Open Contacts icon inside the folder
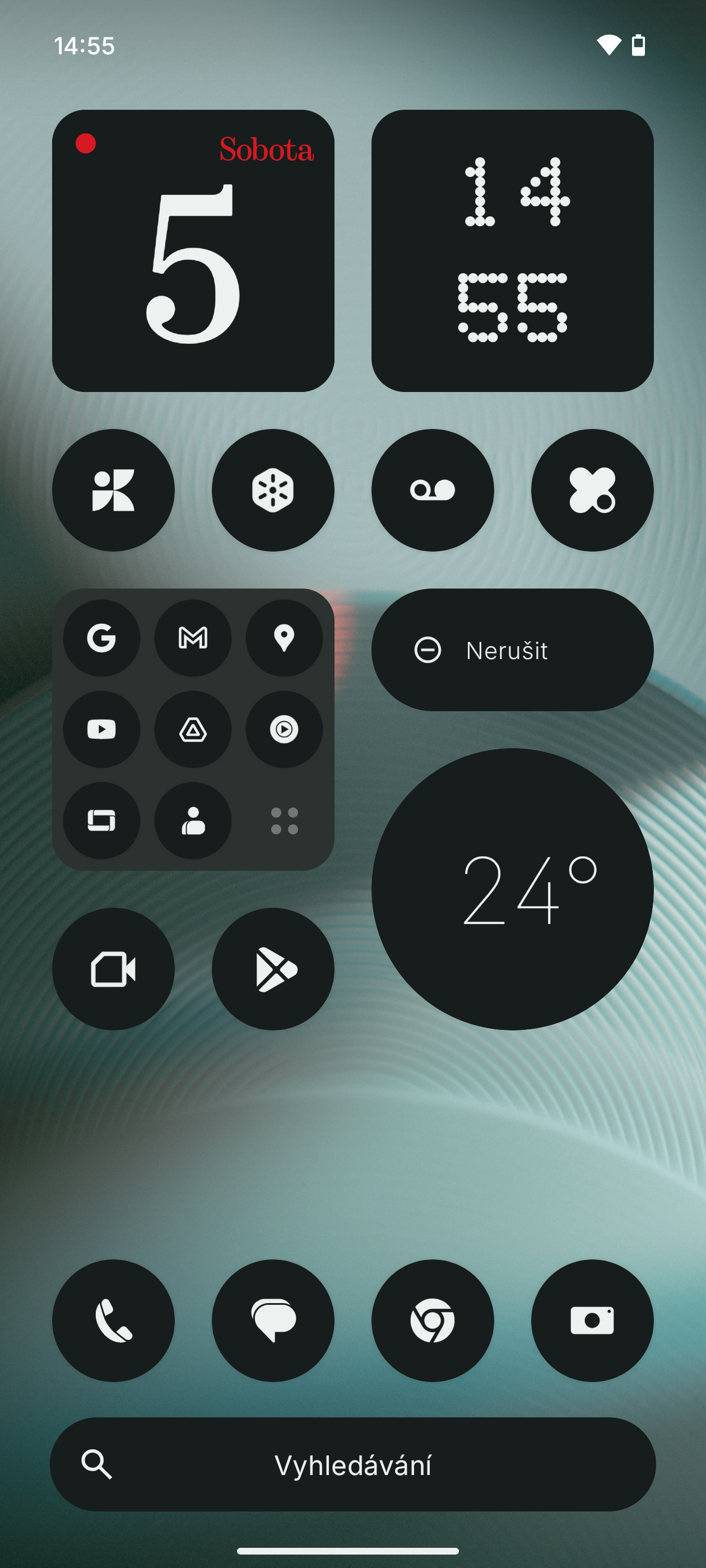 (x=193, y=820)
